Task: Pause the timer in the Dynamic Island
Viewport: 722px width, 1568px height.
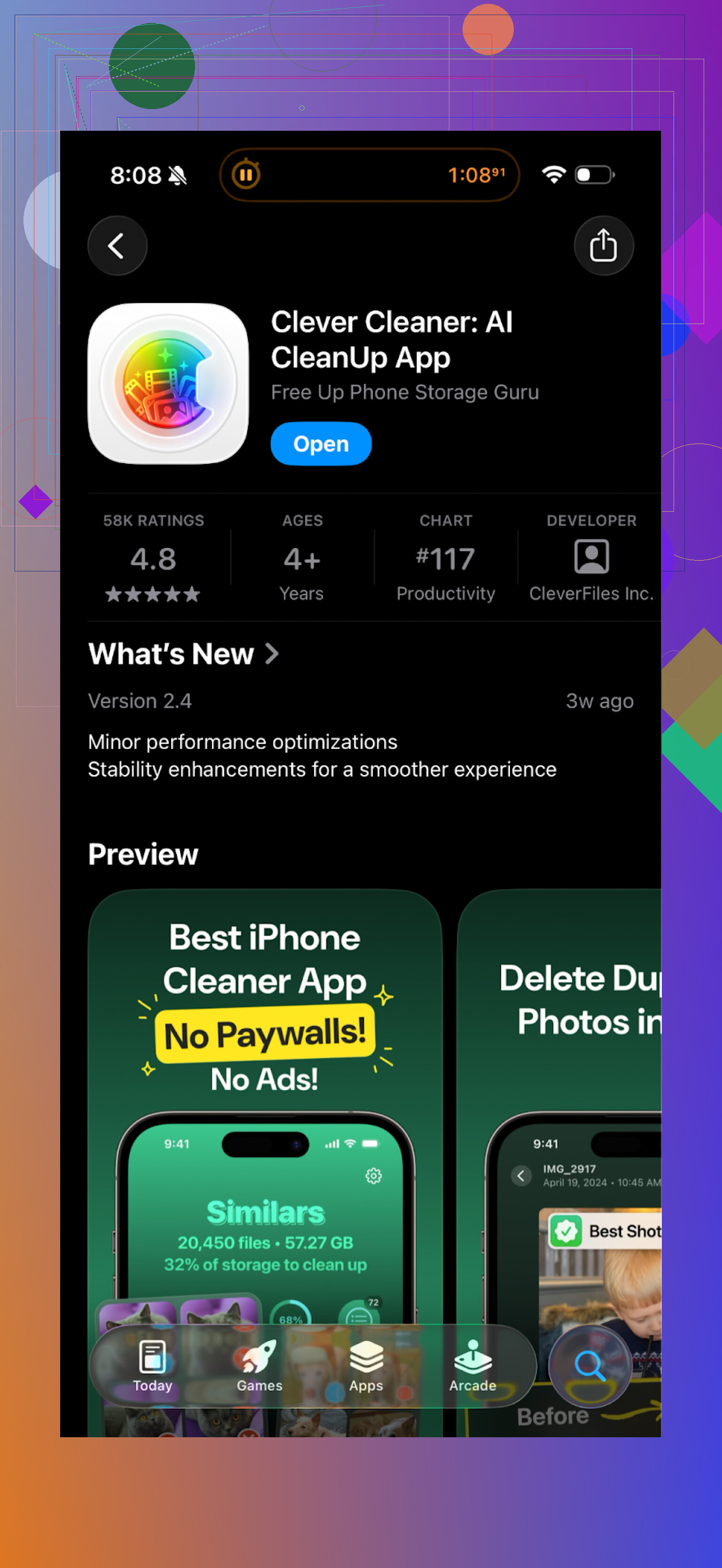Action: tap(246, 175)
